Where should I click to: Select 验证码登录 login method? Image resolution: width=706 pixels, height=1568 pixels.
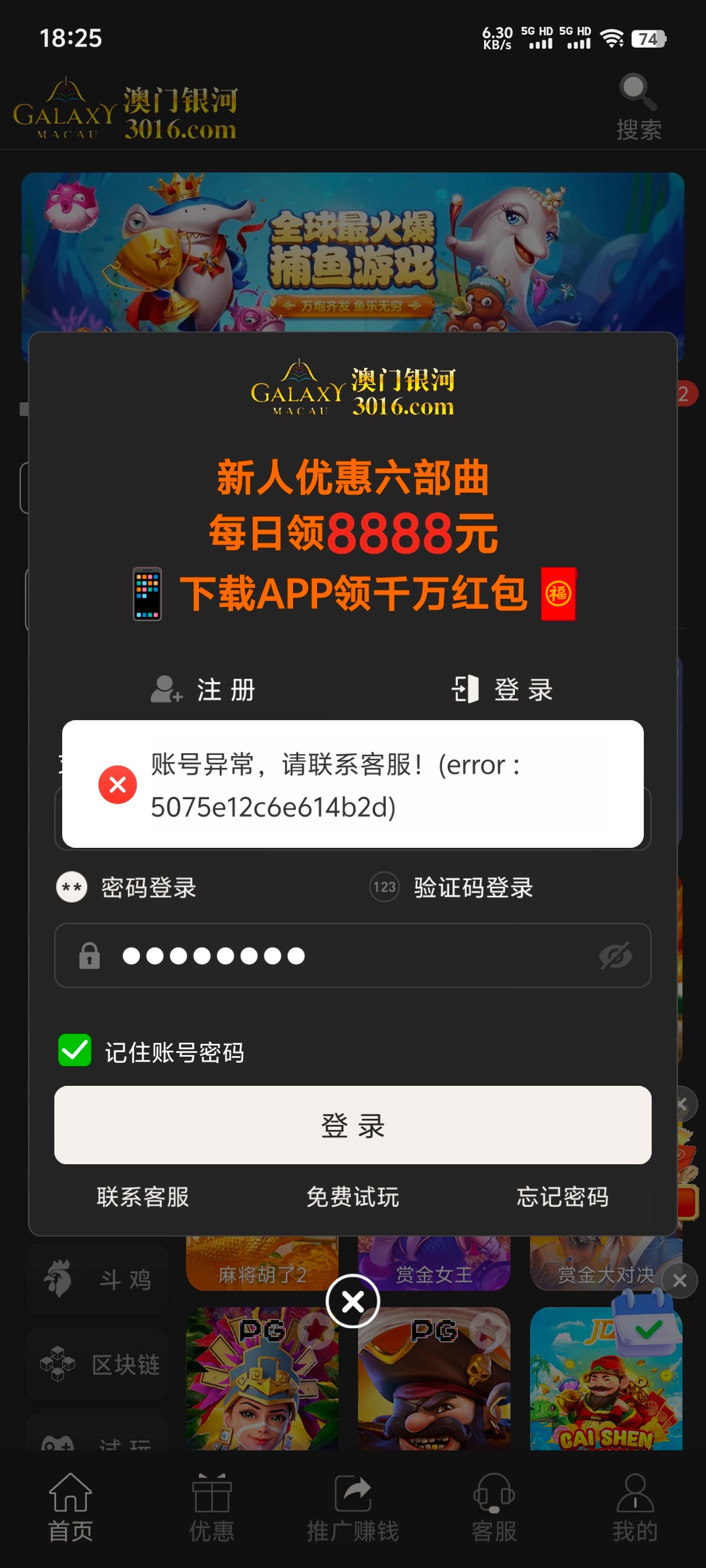452,888
